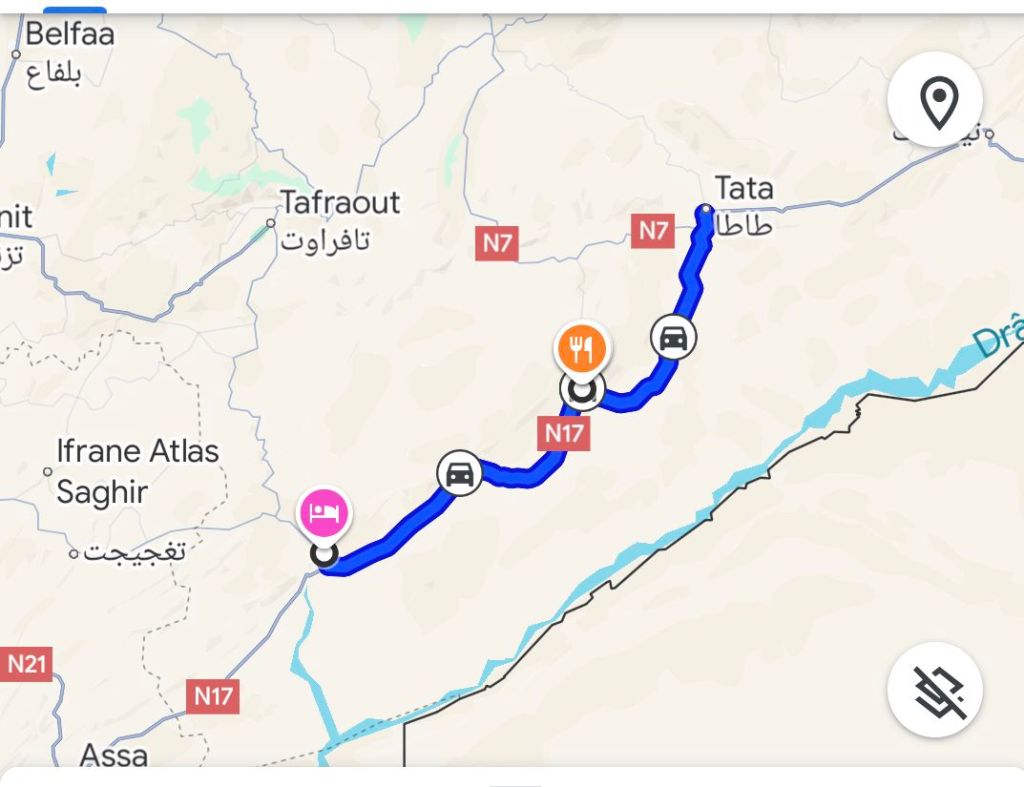Toggle the map layers off button
This screenshot has width=1024, height=787.
[936, 689]
